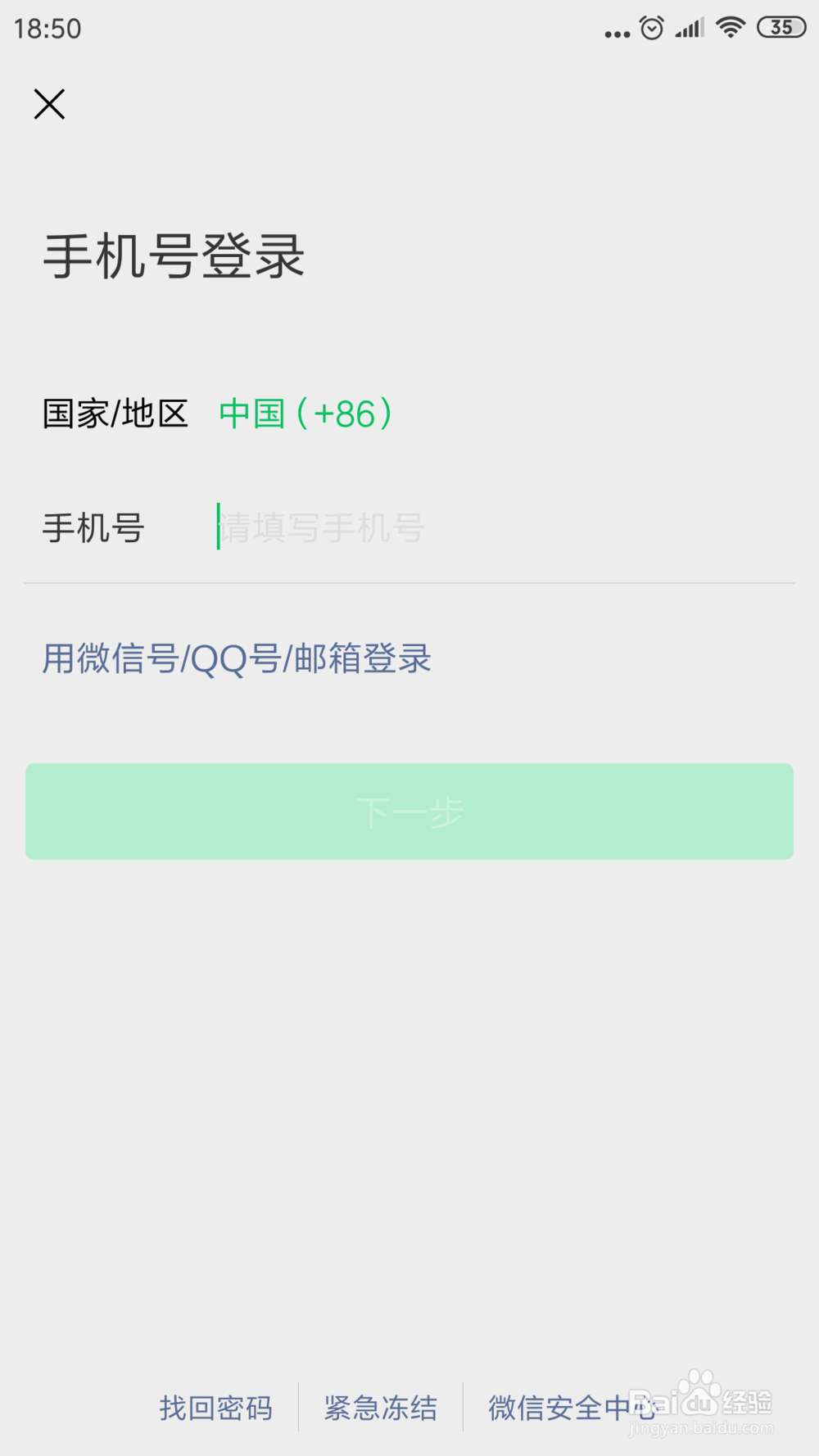Tap the 下一步 next step button
The image size is (819, 1456).
pyautogui.click(x=409, y=812)
